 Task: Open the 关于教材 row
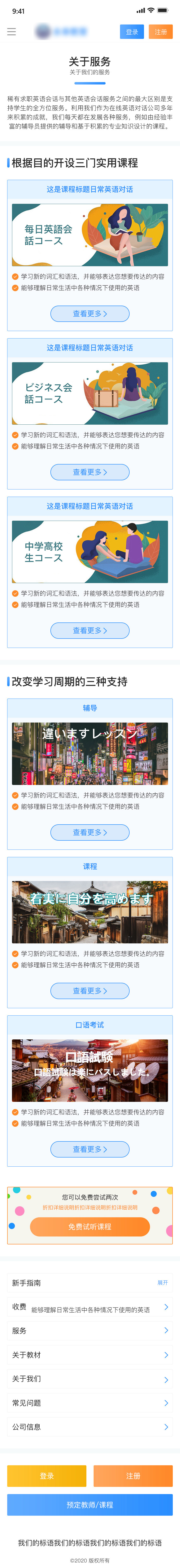pyautogui.click(x=90, y=1354)
